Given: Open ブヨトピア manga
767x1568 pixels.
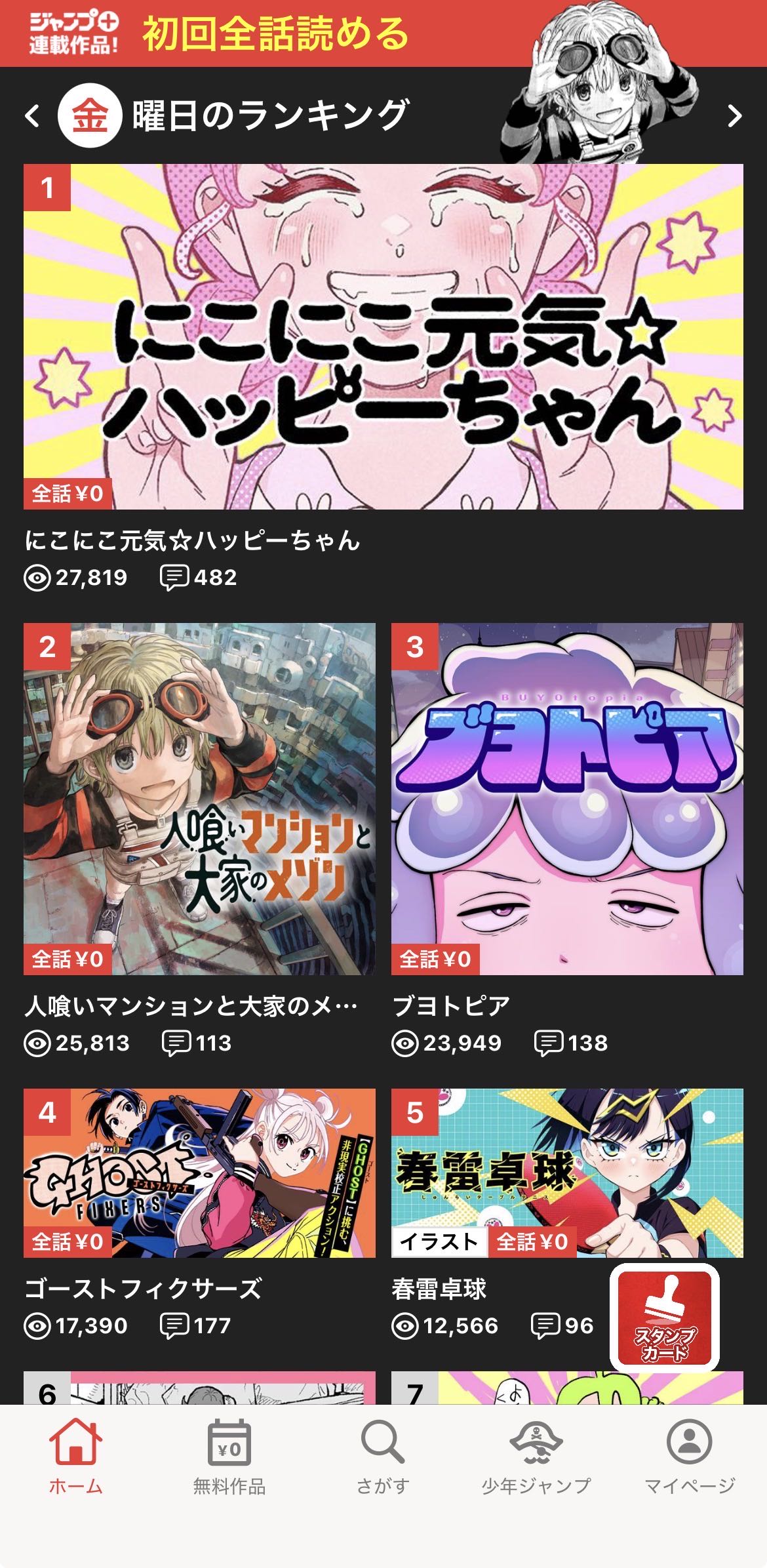Looking at the screenshot, I should 566,798.
